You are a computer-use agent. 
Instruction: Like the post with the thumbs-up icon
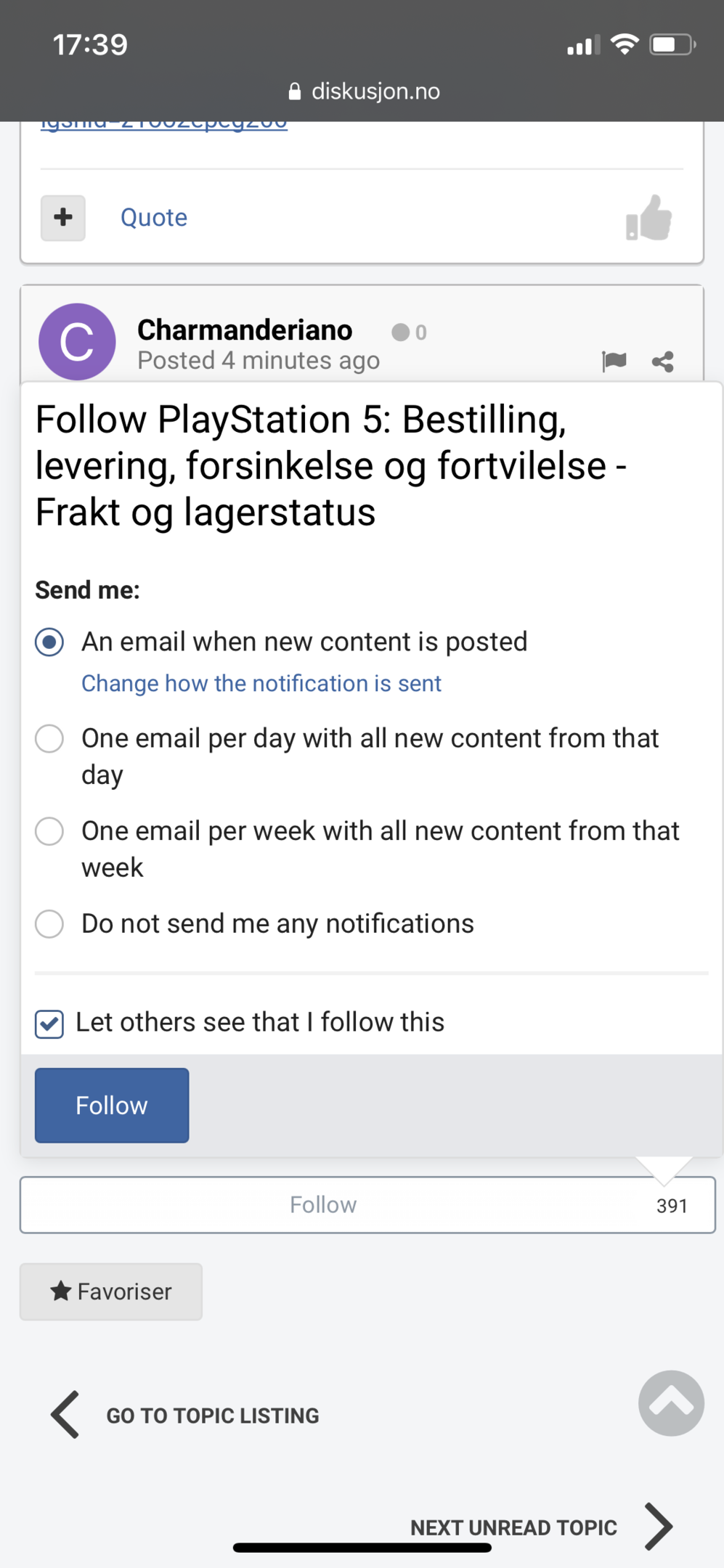(x=648, y=218)
